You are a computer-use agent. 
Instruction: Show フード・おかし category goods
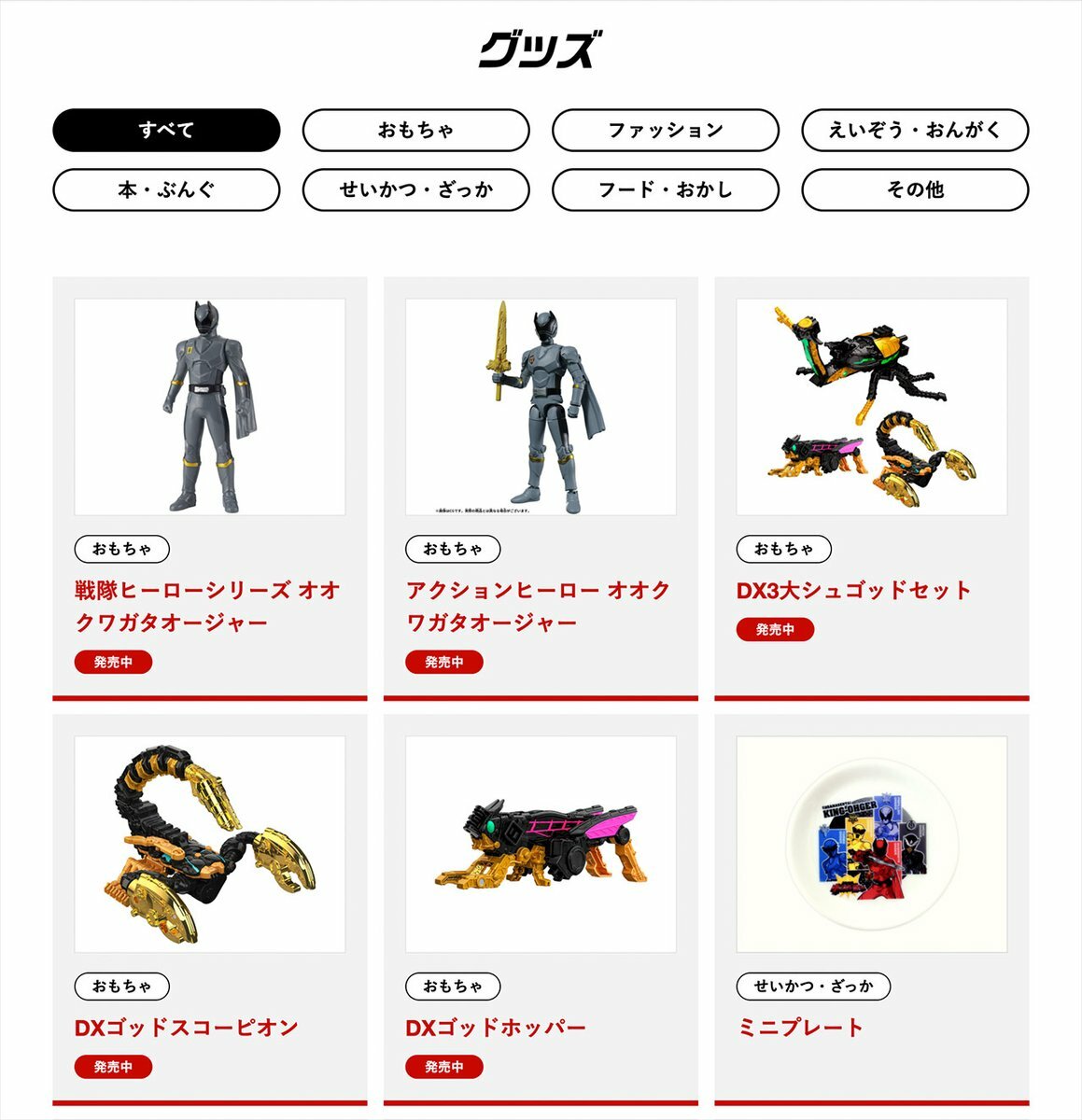665,189
